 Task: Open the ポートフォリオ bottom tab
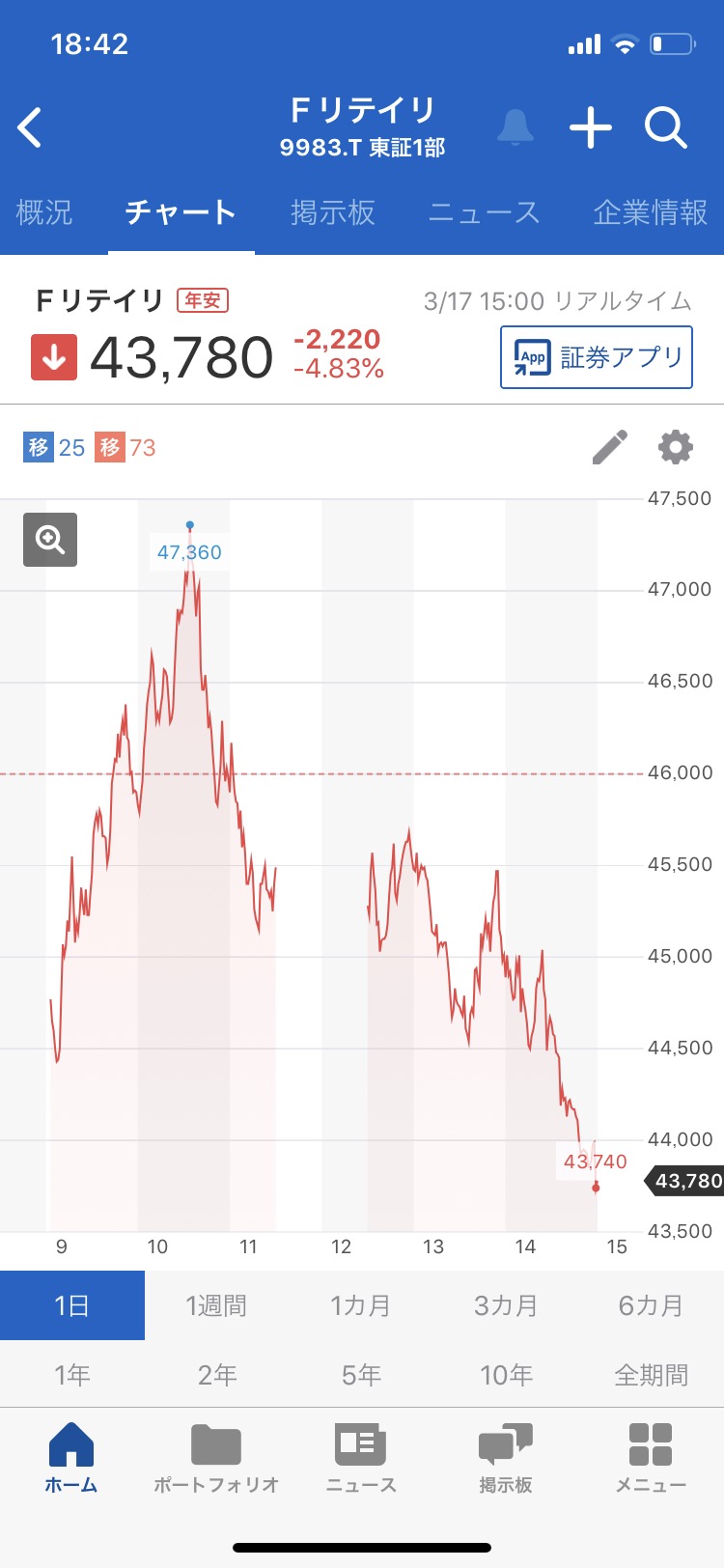tap(216, 1458)
